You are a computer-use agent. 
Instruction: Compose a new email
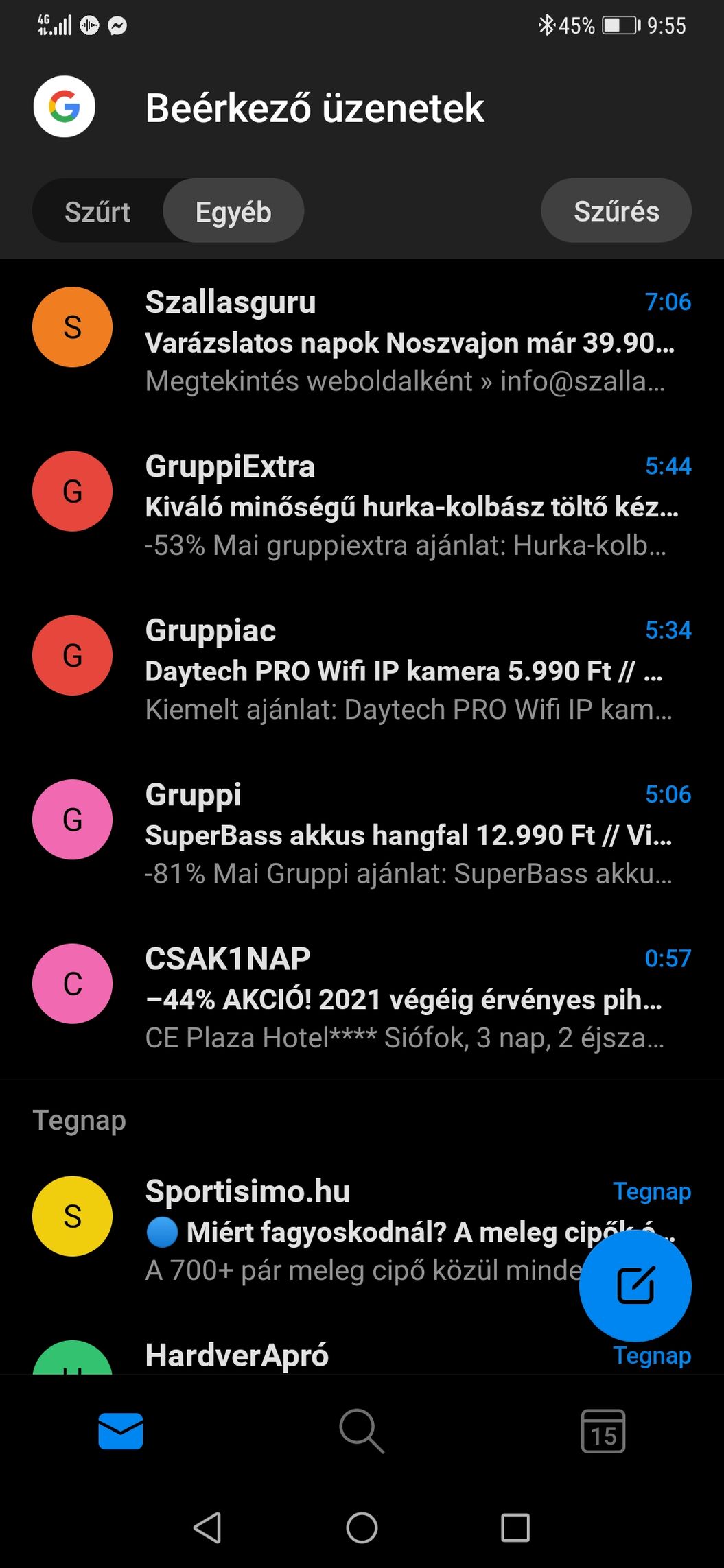(x=635, y=1285)
